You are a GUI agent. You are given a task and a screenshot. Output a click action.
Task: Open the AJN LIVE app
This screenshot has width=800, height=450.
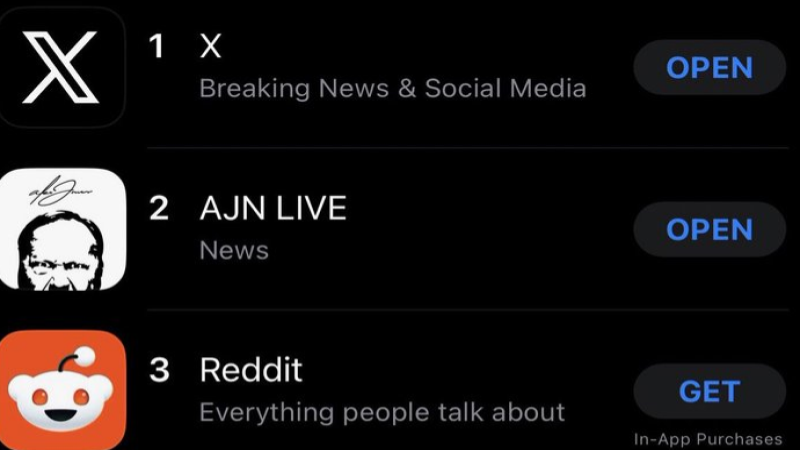point(709,229)
